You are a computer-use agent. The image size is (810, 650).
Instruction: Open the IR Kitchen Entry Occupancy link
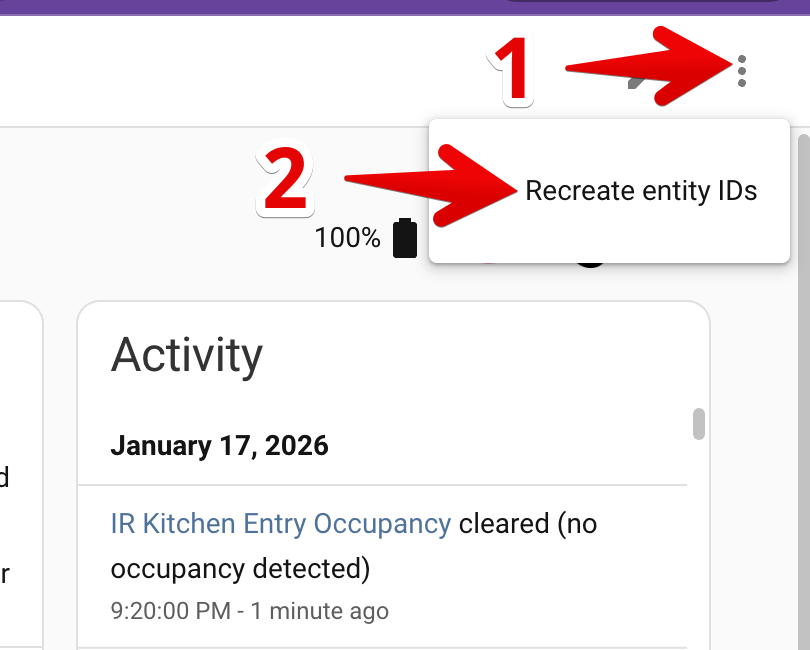click(280, 523)
